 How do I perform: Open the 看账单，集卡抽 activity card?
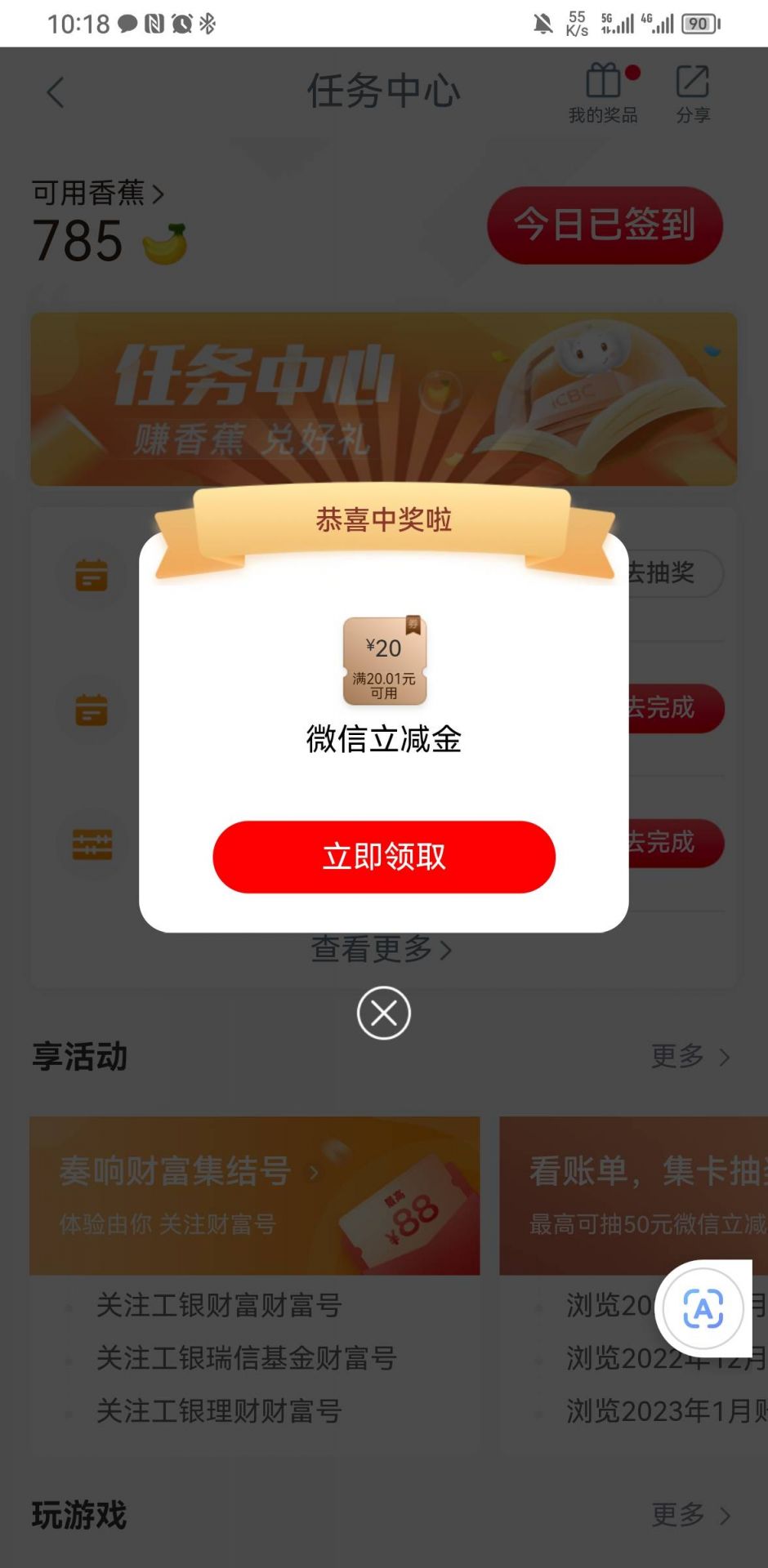click(634, 1196)
